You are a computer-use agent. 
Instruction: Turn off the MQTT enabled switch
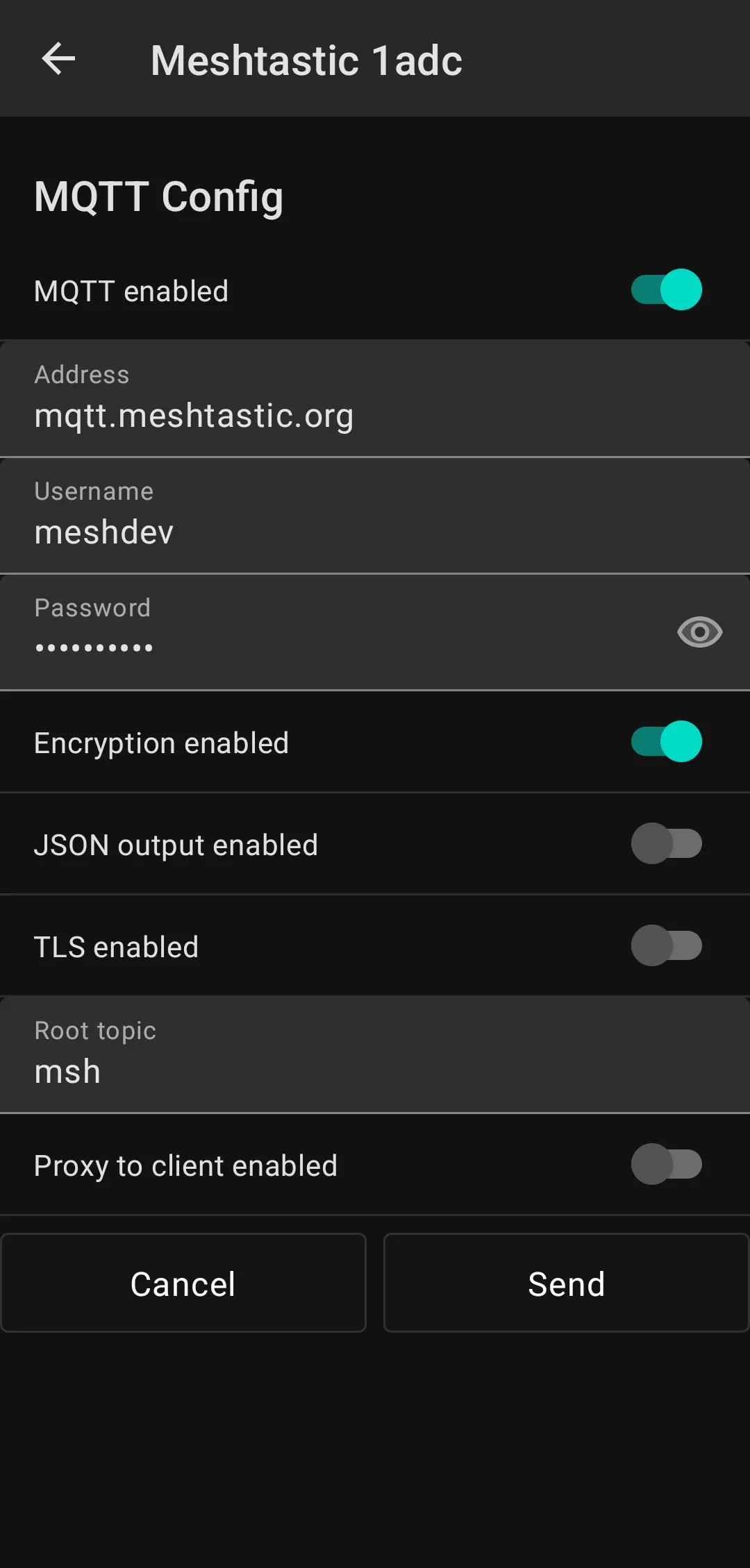(665, 289)
